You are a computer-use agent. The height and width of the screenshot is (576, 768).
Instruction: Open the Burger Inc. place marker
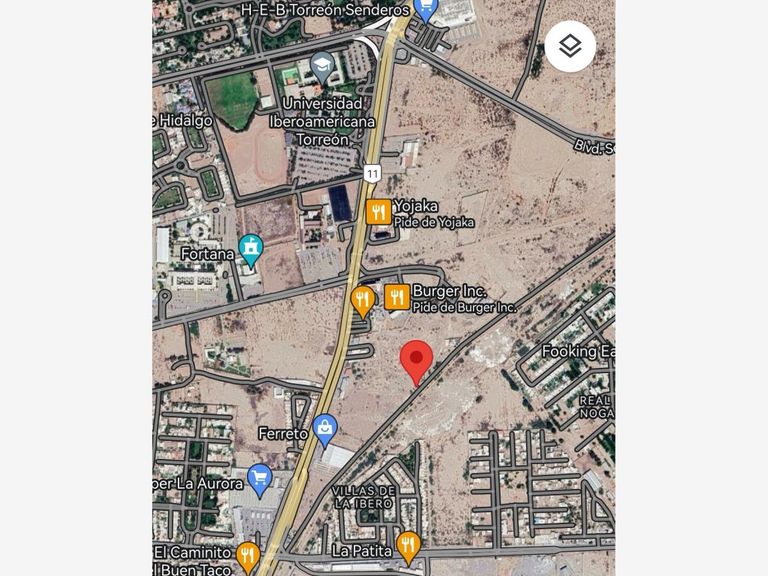(397, 296)
